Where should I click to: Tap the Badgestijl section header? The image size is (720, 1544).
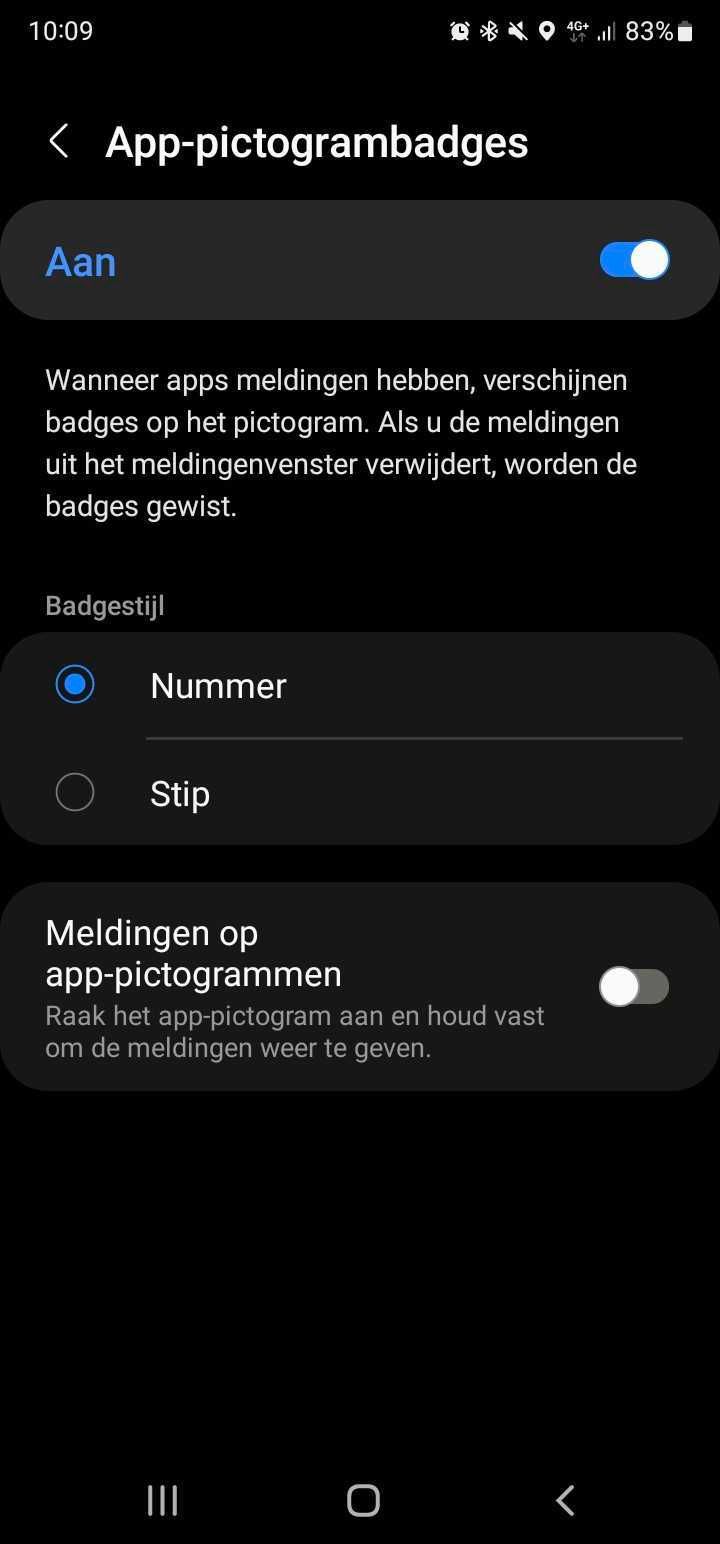tap(104, 605)
